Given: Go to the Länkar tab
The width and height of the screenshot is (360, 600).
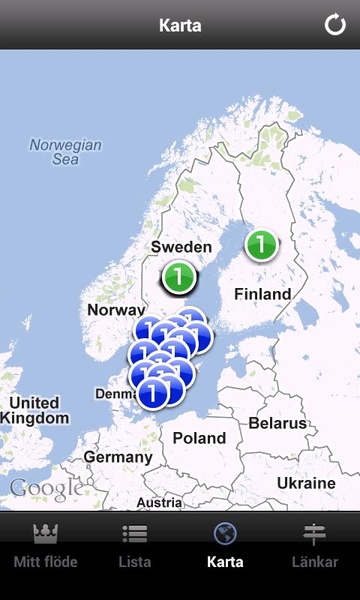Looking at the screenshot, I should tap(315, 546).
